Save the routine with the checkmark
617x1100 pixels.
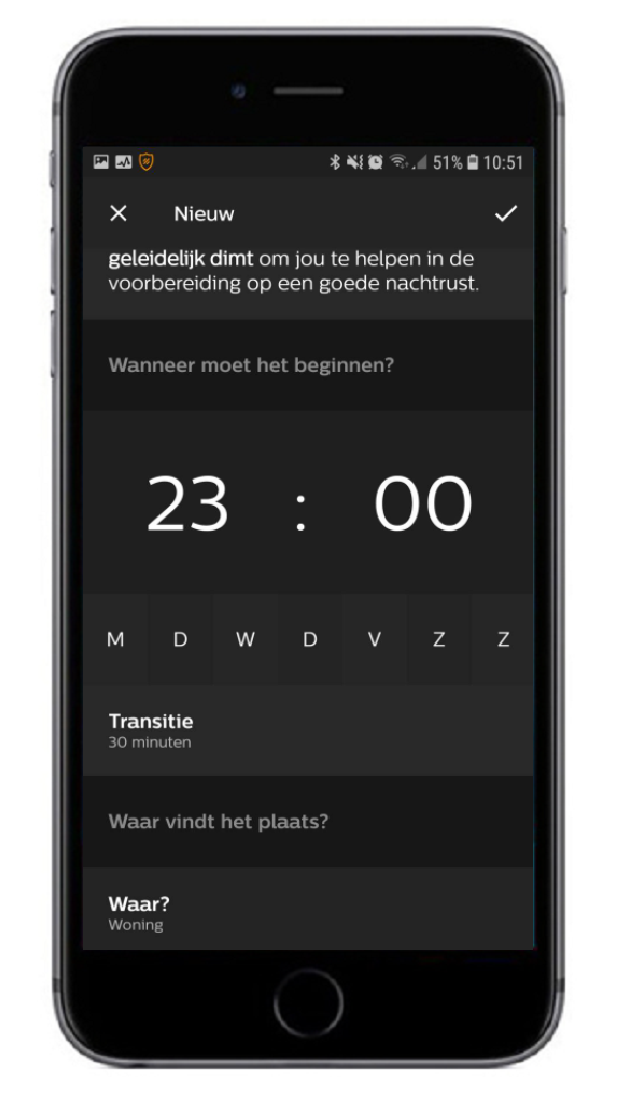505,213
